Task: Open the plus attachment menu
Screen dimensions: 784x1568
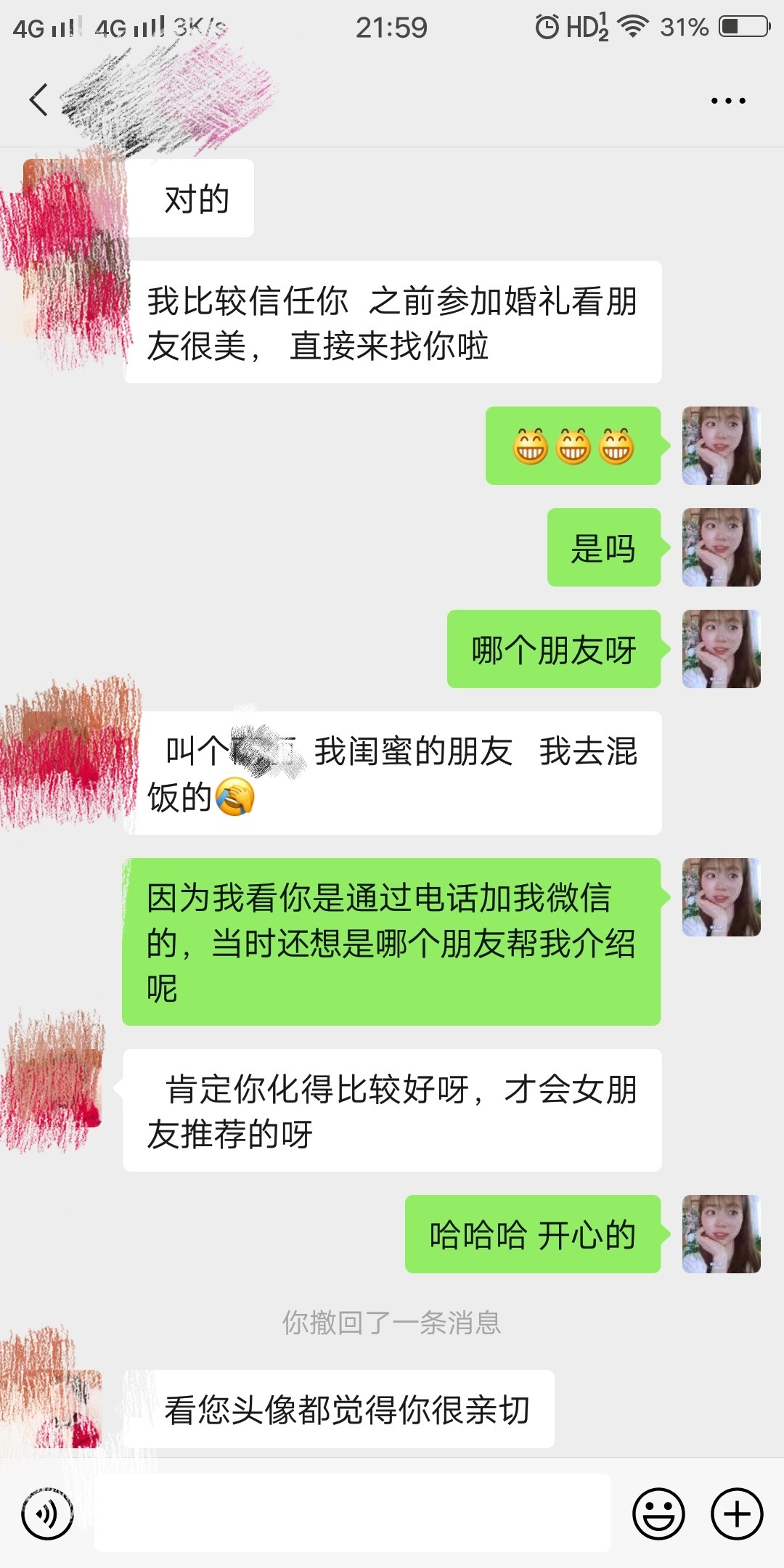Action: (736, 1514)
